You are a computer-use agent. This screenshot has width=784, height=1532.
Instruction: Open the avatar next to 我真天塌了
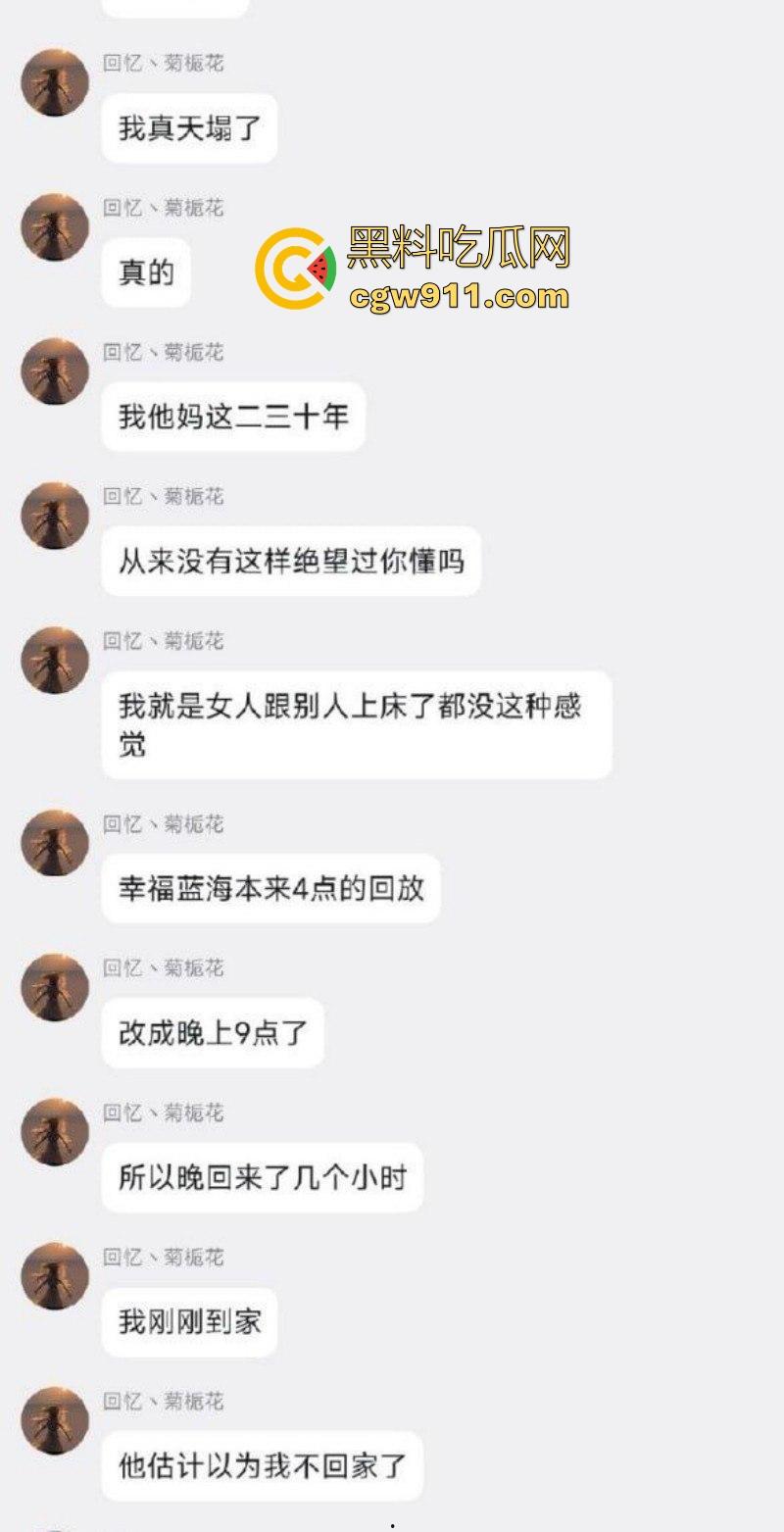pyautogui.click(x=51, y=81)
